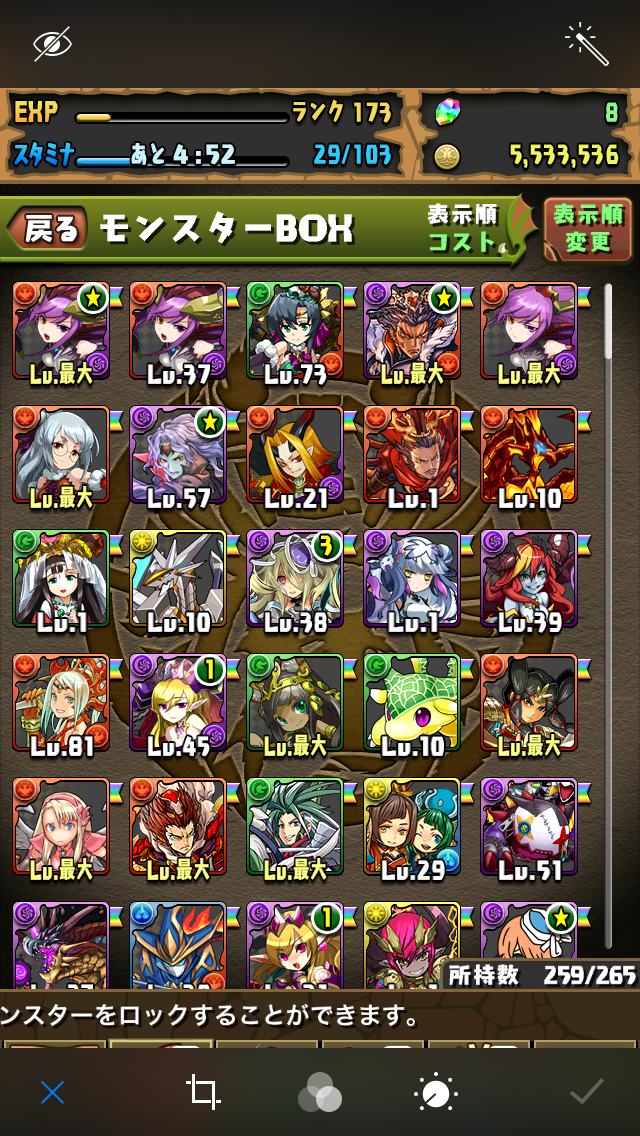Select the Lv.45 dark monster
The height and width of the screenshot is (1136, 640).
point(178,702)
